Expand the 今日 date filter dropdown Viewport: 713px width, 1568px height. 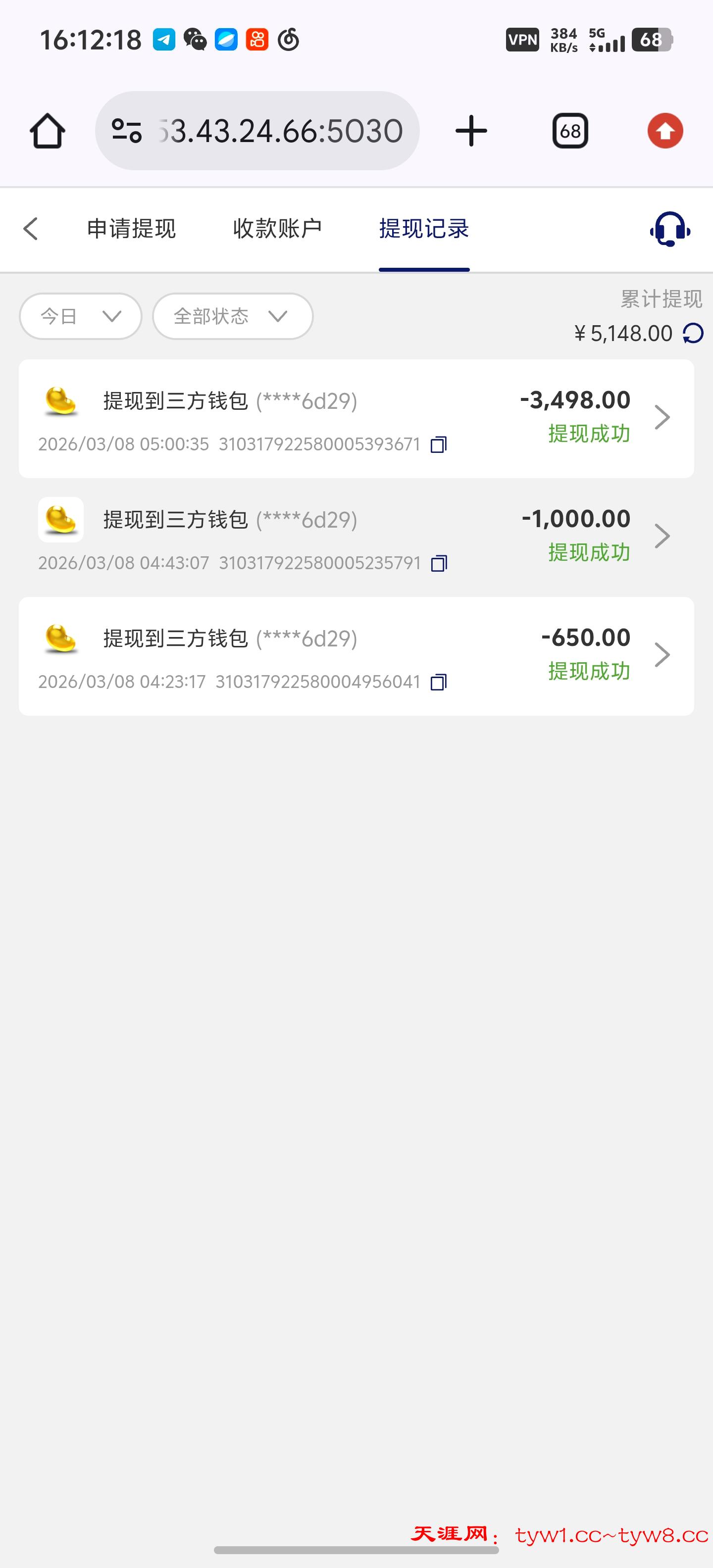click(x=80, y=316)
